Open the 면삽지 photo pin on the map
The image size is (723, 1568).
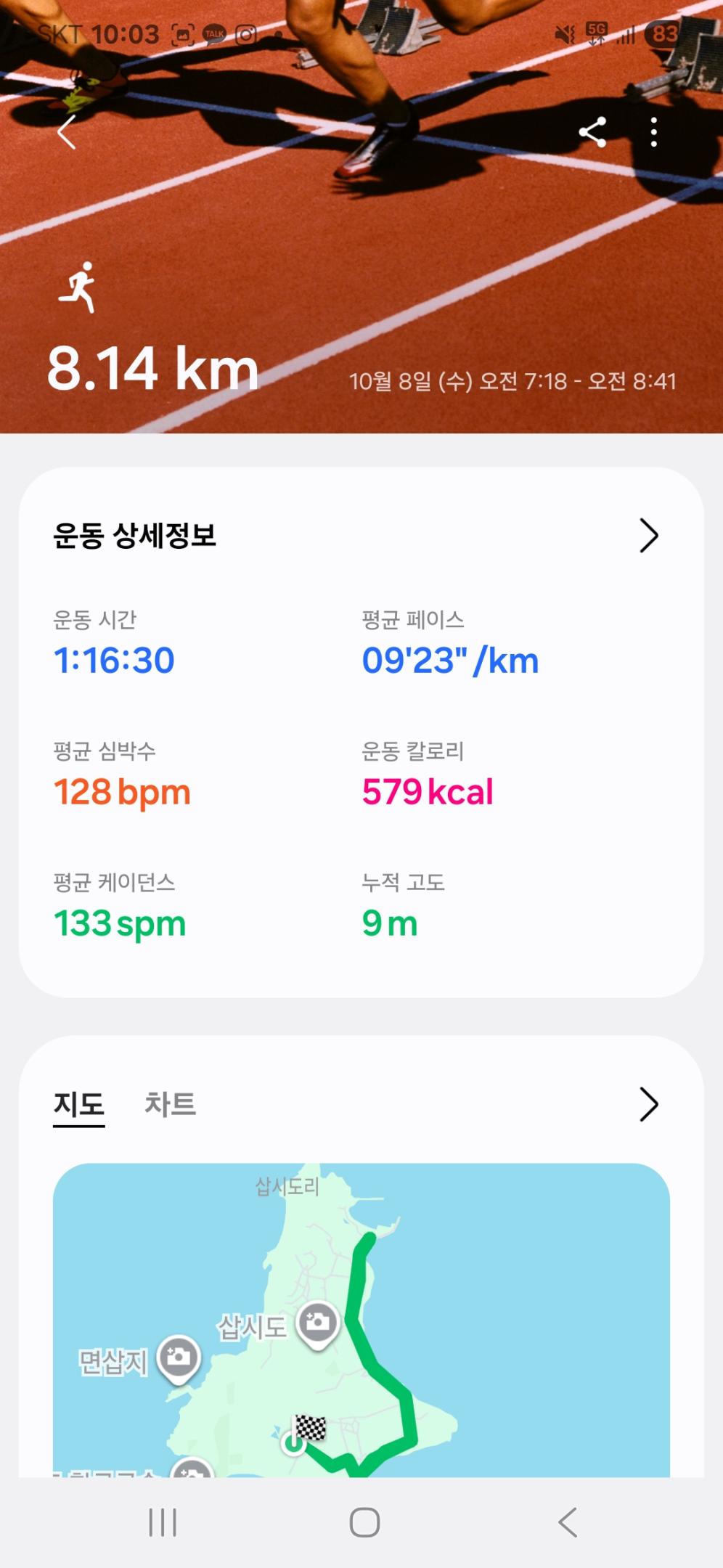[x=179, y=1357]
